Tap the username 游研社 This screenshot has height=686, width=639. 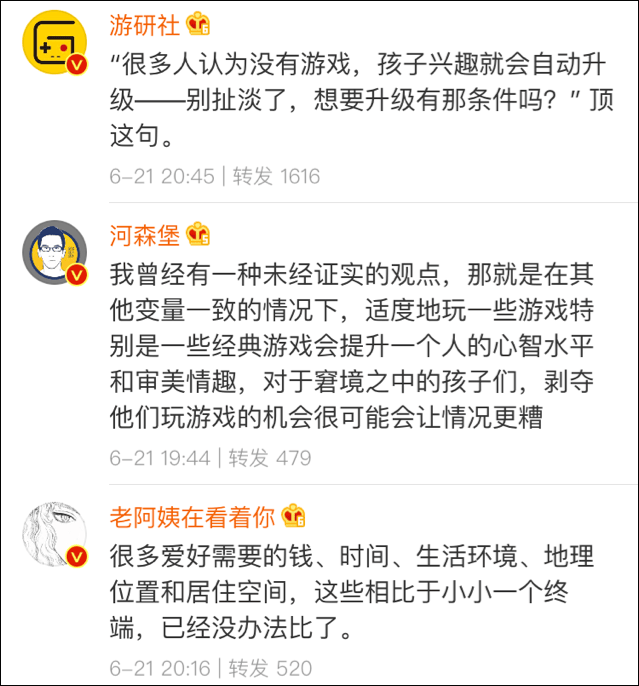[144, 25]
